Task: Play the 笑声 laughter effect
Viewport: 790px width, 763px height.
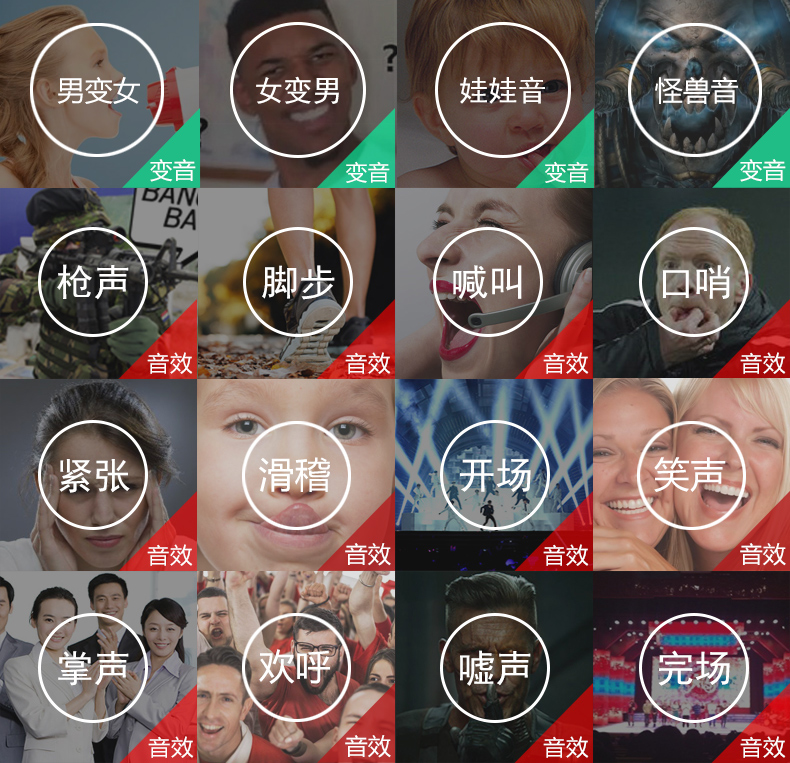Action: (x=691, y=475)
